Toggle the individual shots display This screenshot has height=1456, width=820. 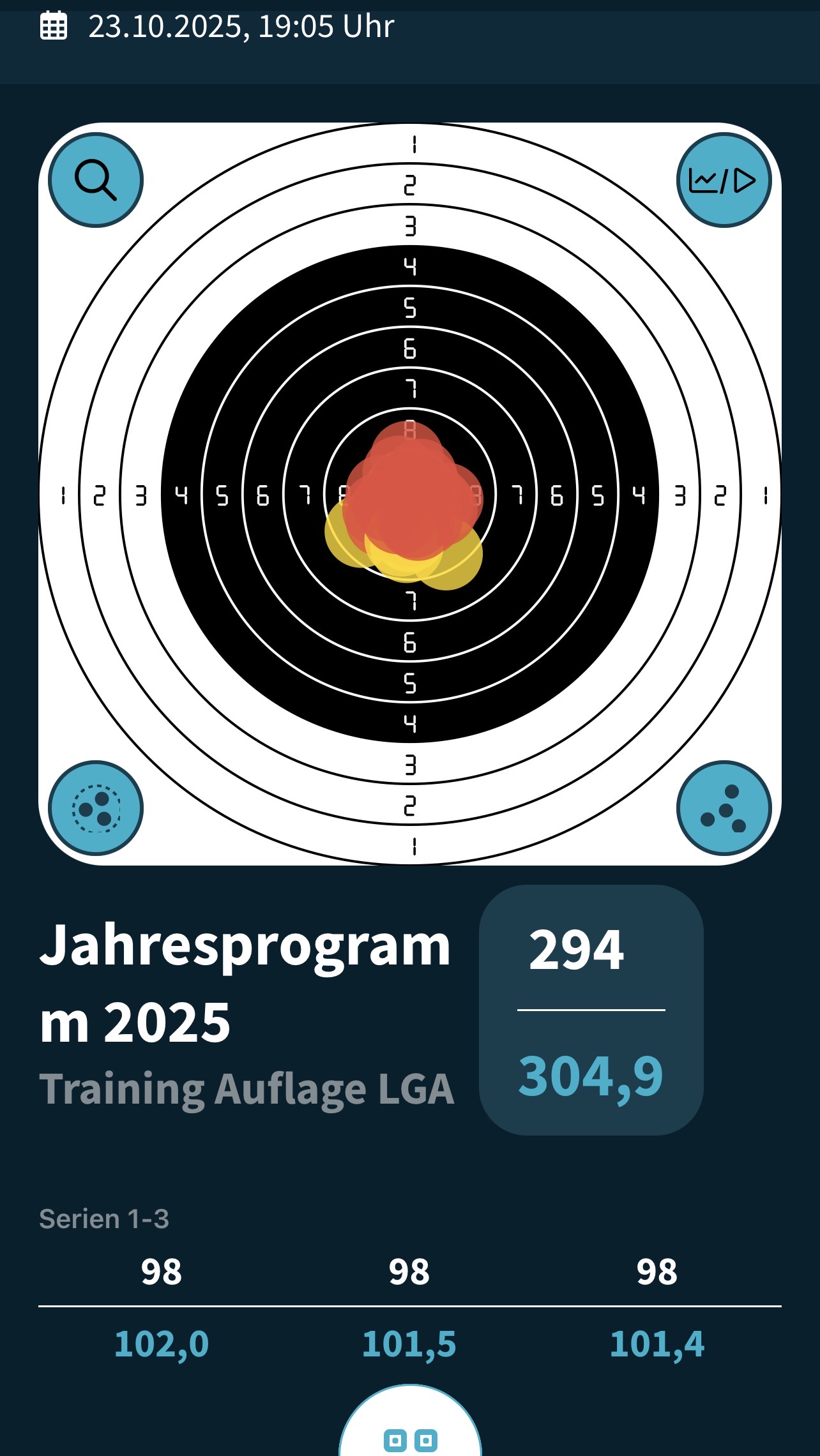[724, 808]
